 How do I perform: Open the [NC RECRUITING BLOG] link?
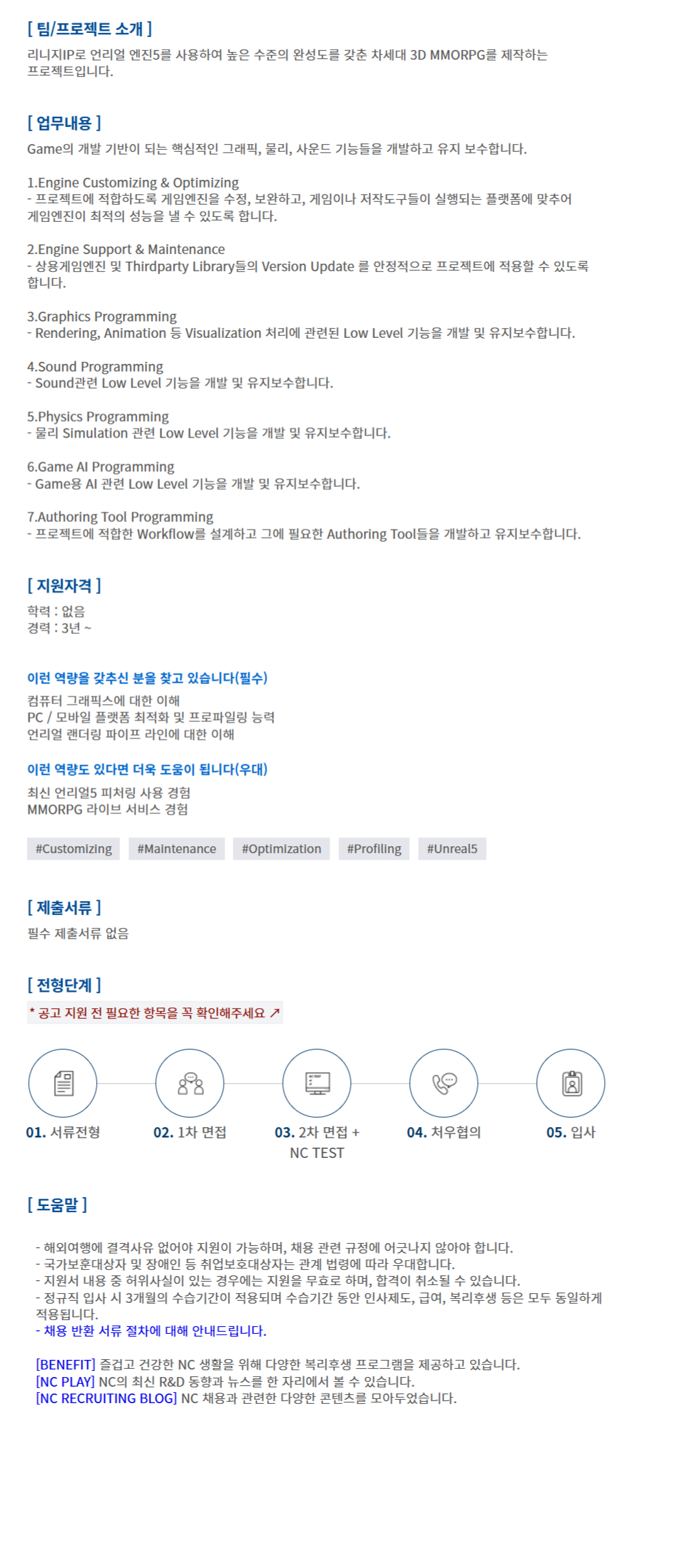tap(106, 1398)
